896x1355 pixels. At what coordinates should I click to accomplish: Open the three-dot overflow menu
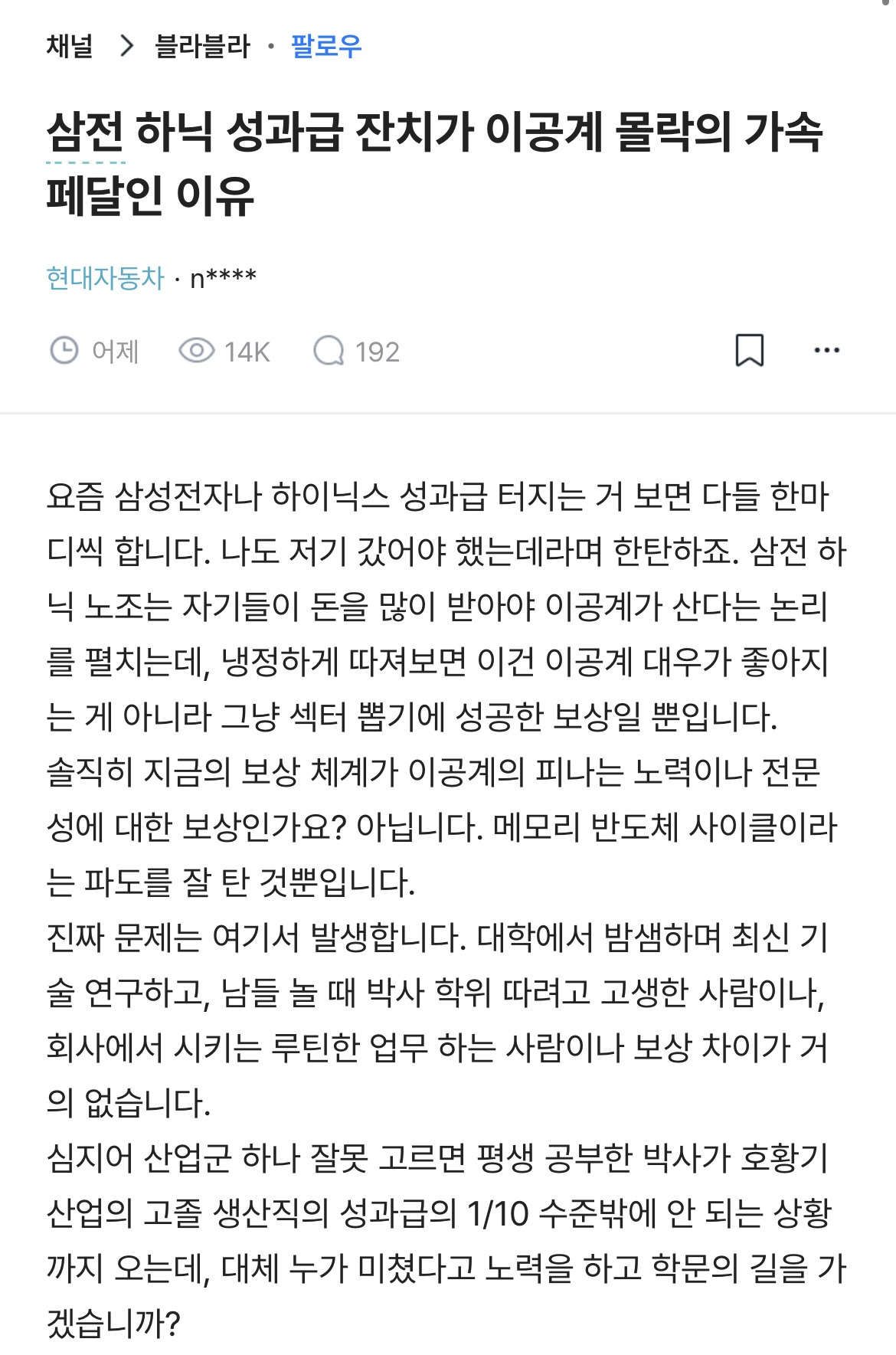pos(827,351)
